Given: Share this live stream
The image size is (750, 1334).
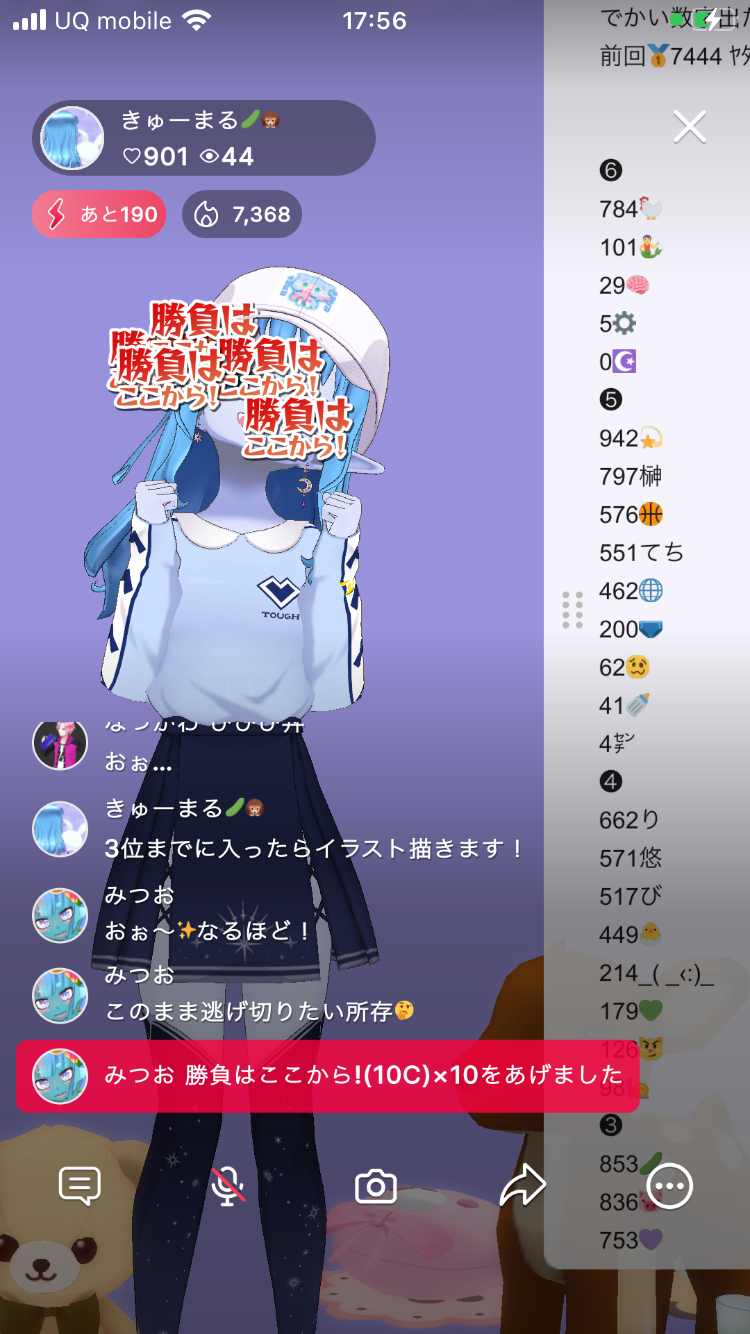Looking at the screenshot, I should tap(522, 1187).
